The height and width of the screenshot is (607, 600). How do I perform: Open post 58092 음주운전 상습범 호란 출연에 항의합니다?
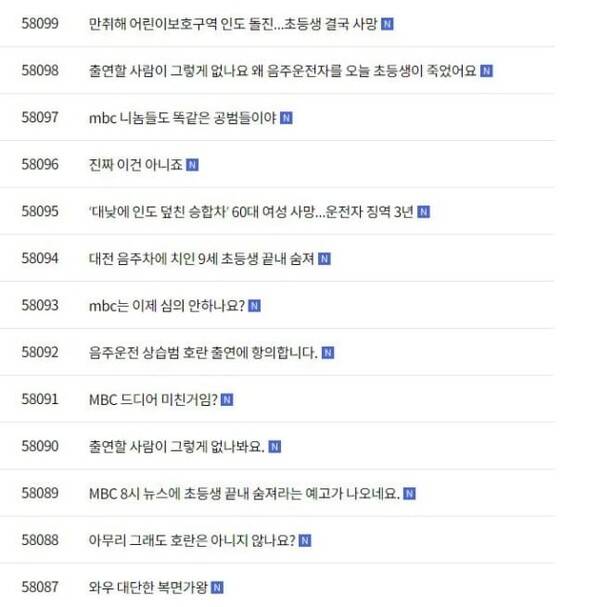203,352
